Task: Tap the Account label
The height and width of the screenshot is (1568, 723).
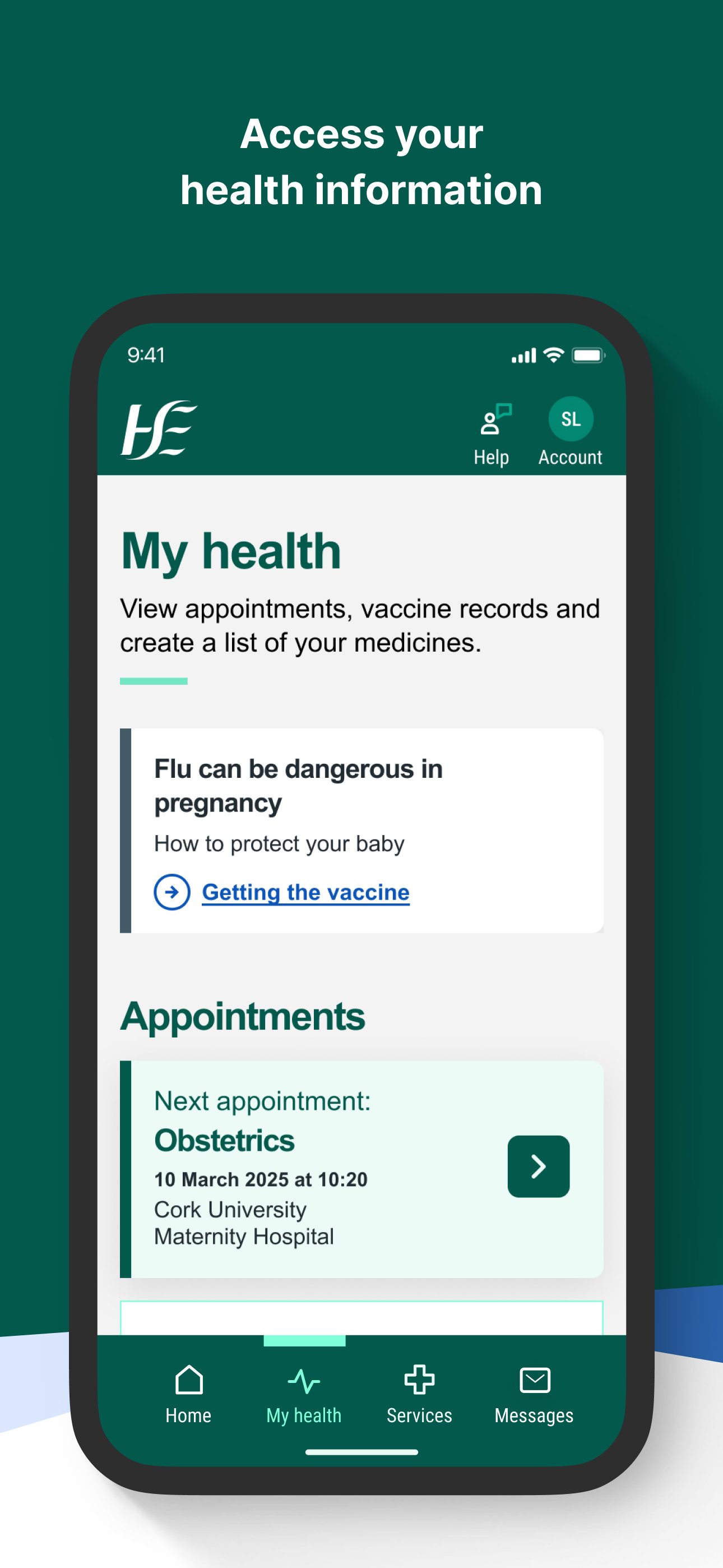Action: click(570, 457)
